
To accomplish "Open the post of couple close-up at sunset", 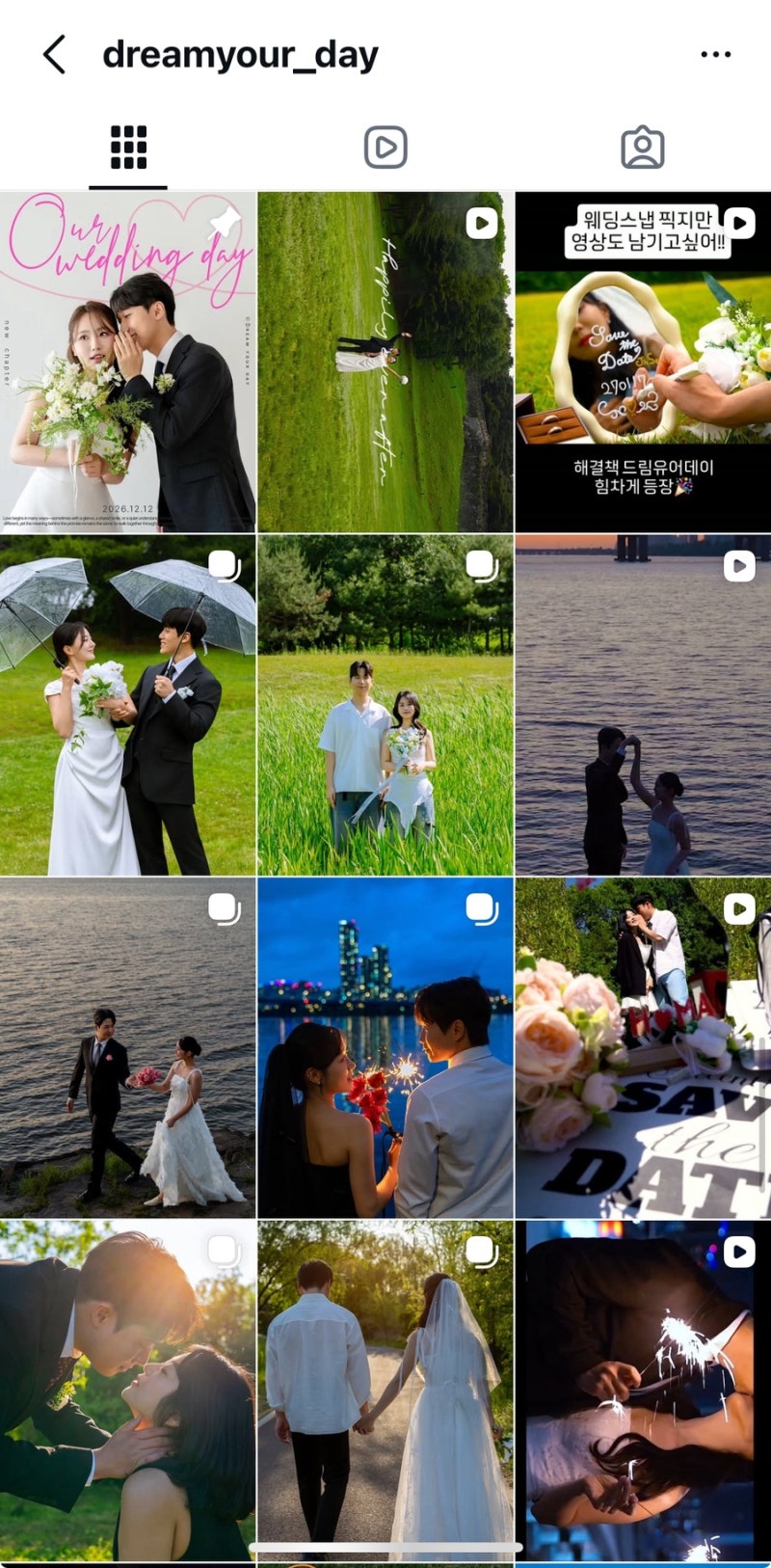I will [127, 1391].
